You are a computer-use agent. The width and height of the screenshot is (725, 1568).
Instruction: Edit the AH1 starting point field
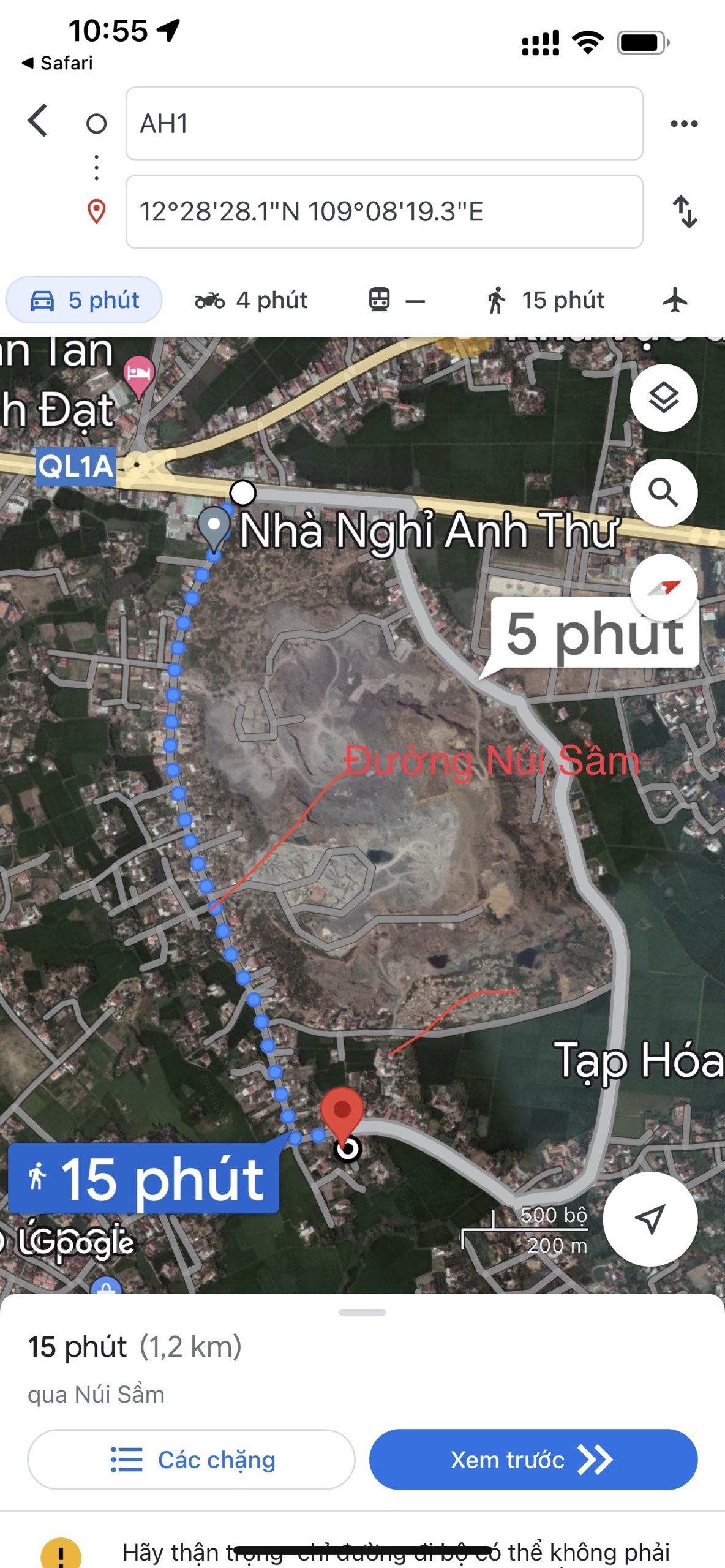click(384, 124)
